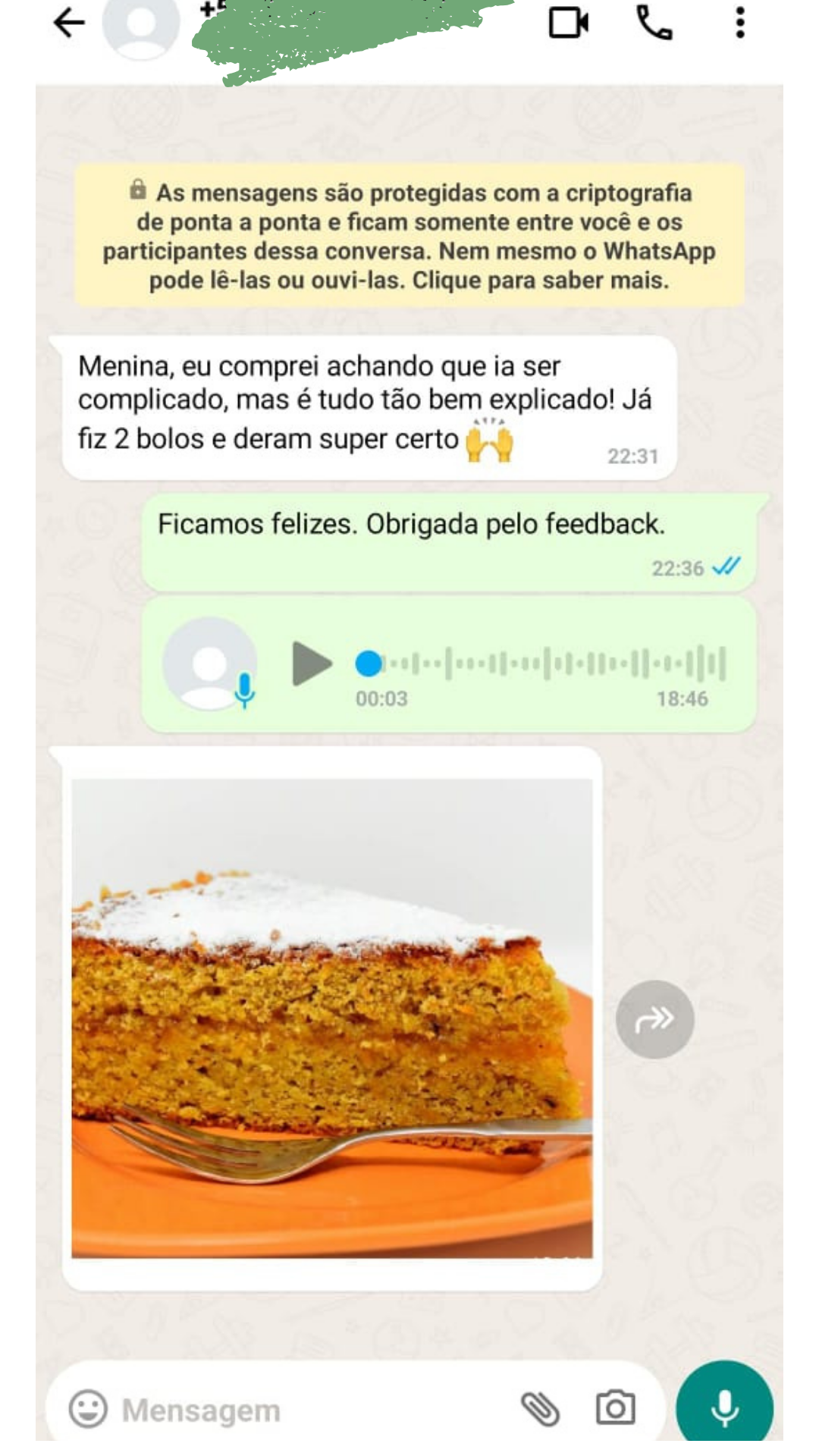Focus the Mensagem text field

(303, 1410)
